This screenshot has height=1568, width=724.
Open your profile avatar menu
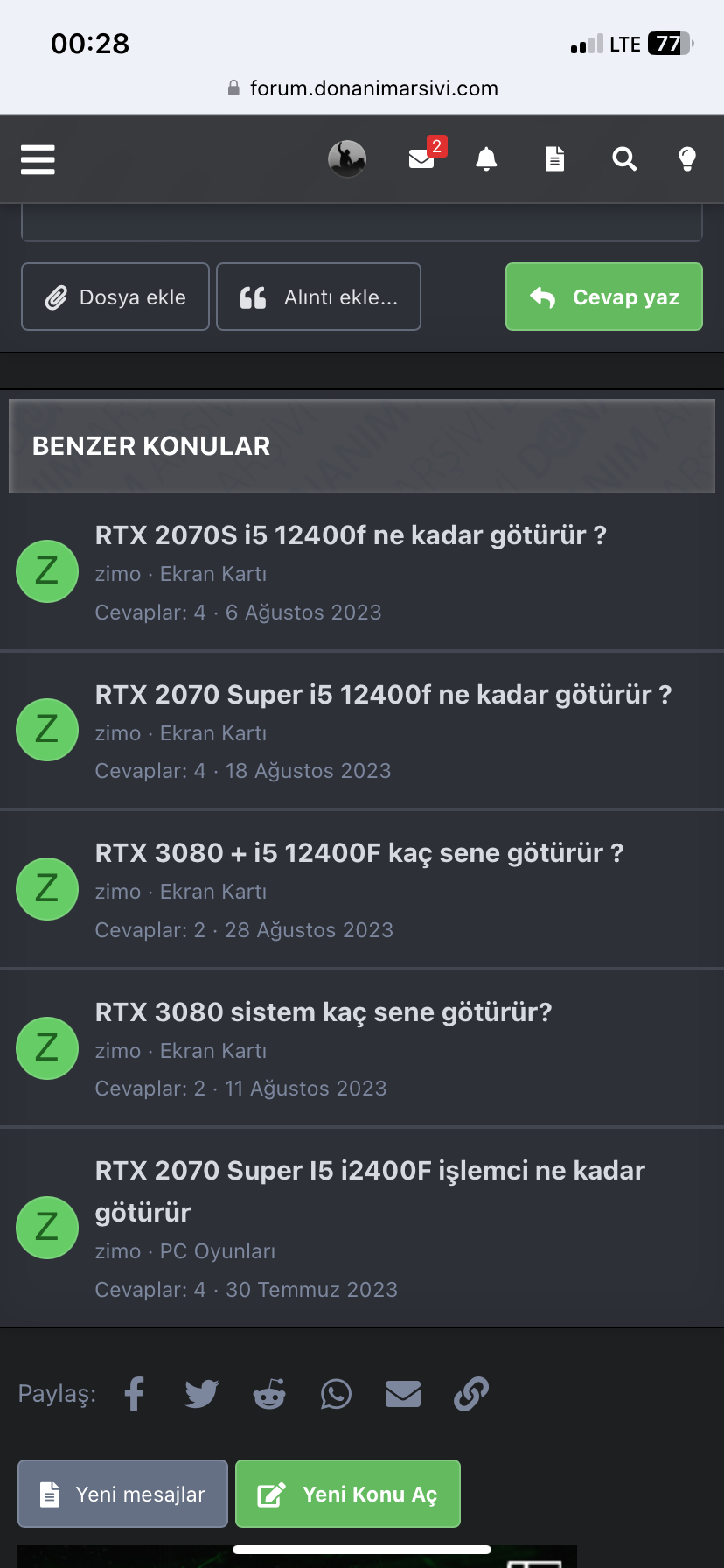tap(346, 159)
